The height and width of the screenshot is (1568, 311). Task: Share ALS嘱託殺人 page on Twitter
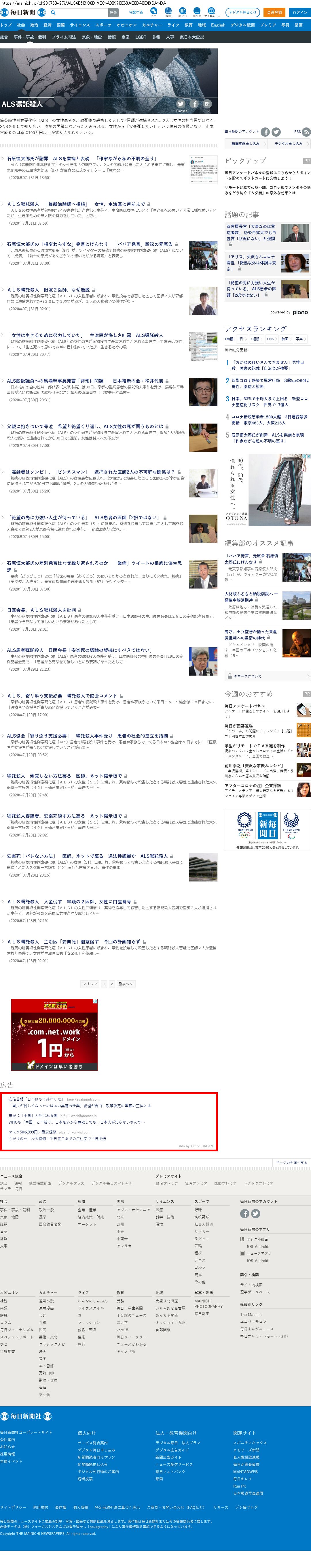(180, 104)
